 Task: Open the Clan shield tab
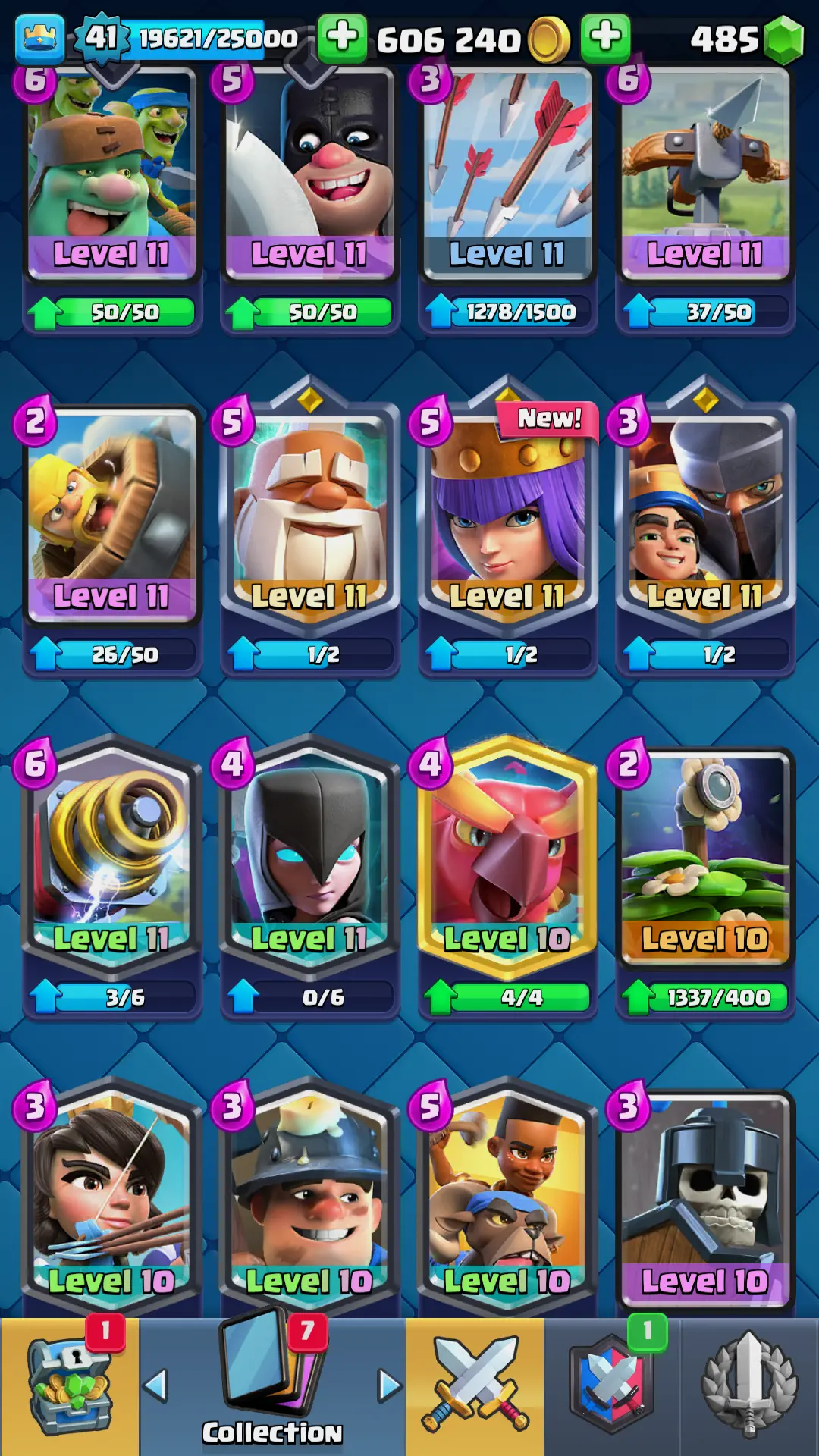[x=611, y=1386]
